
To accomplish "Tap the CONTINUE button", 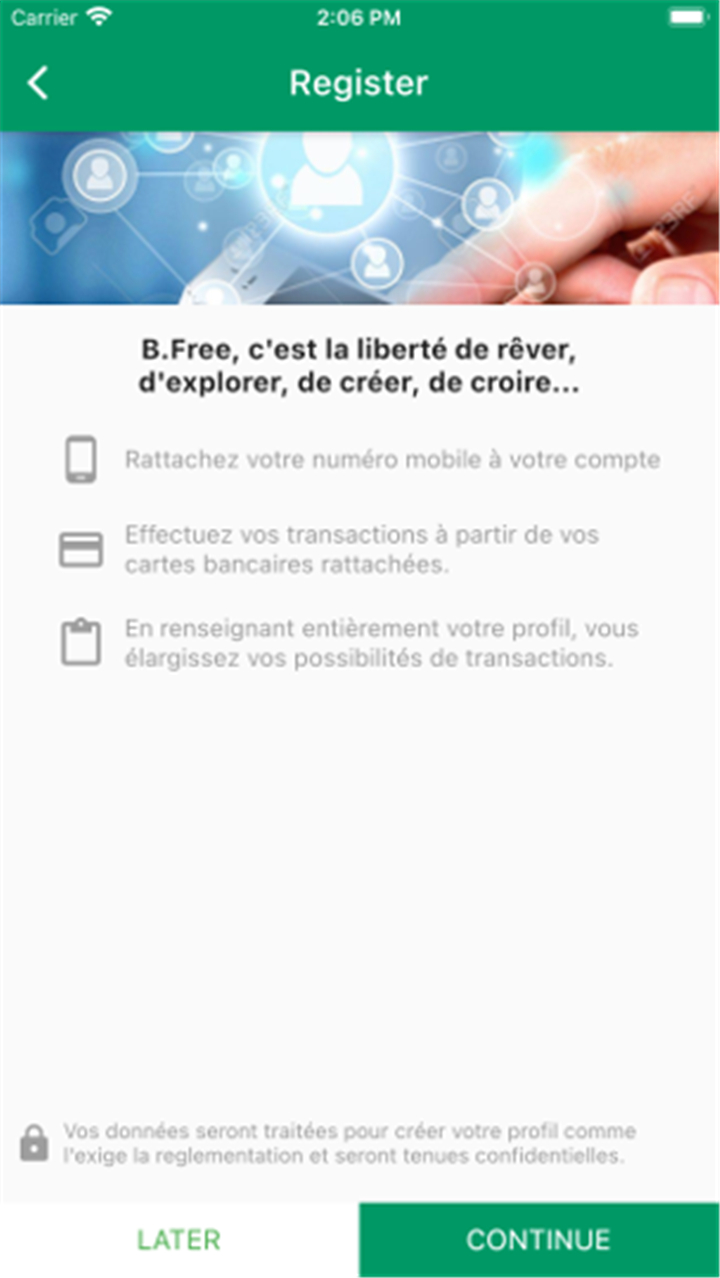I will point(539,1240).
